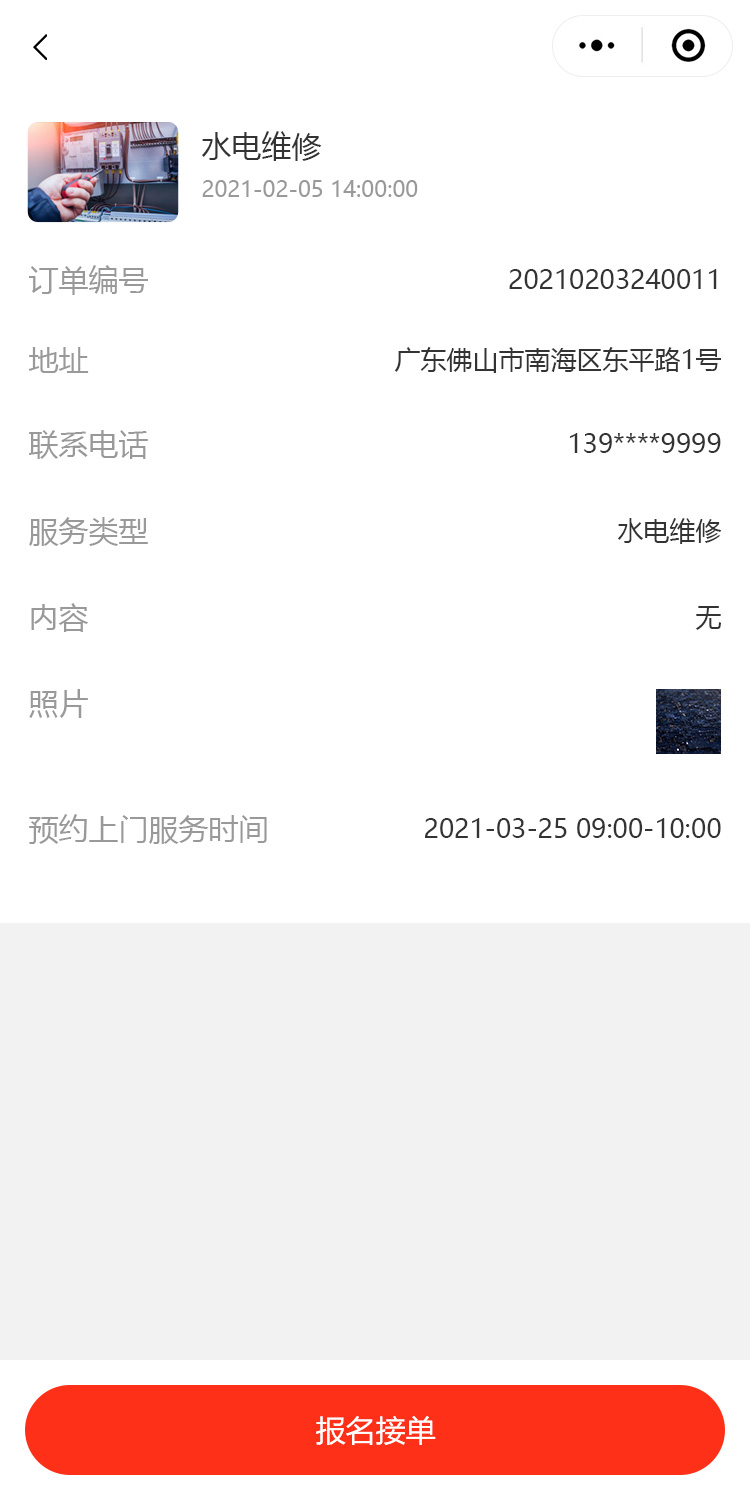Close the mini program via circle icon
This screenshot has width=750, height=1500.
688,46
